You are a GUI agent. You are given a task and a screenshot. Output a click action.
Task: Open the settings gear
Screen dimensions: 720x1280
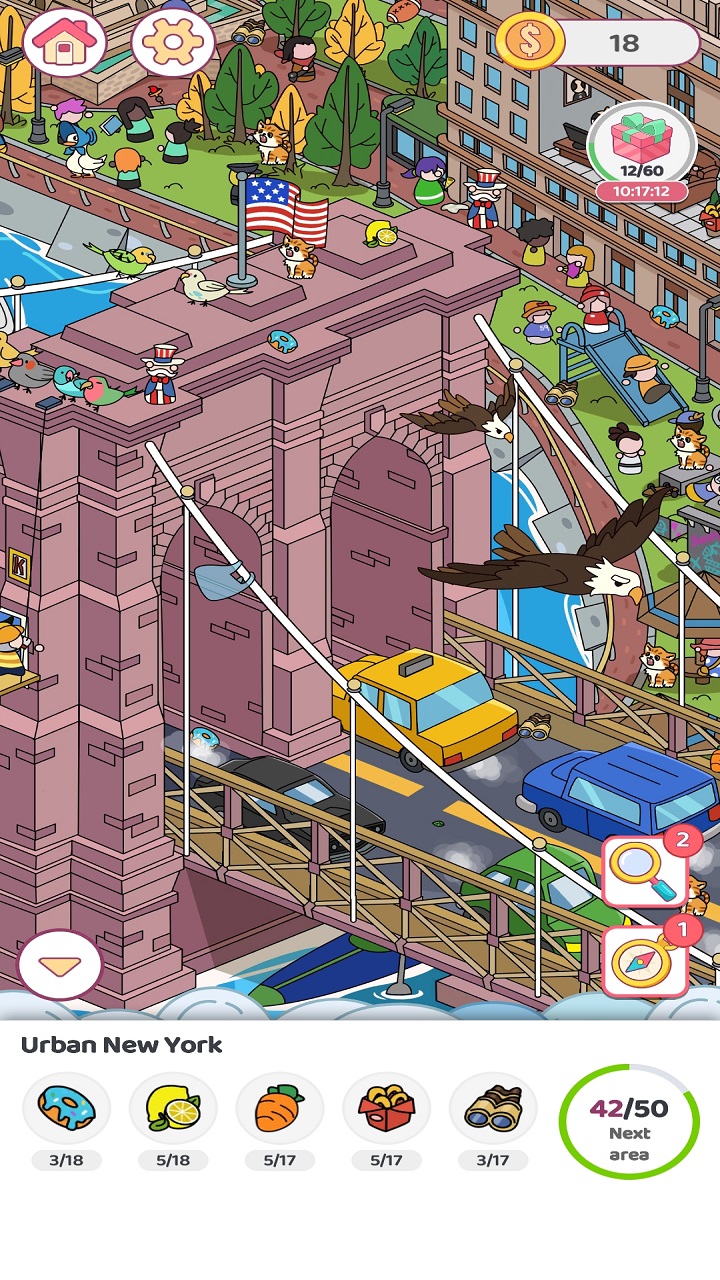173,42
